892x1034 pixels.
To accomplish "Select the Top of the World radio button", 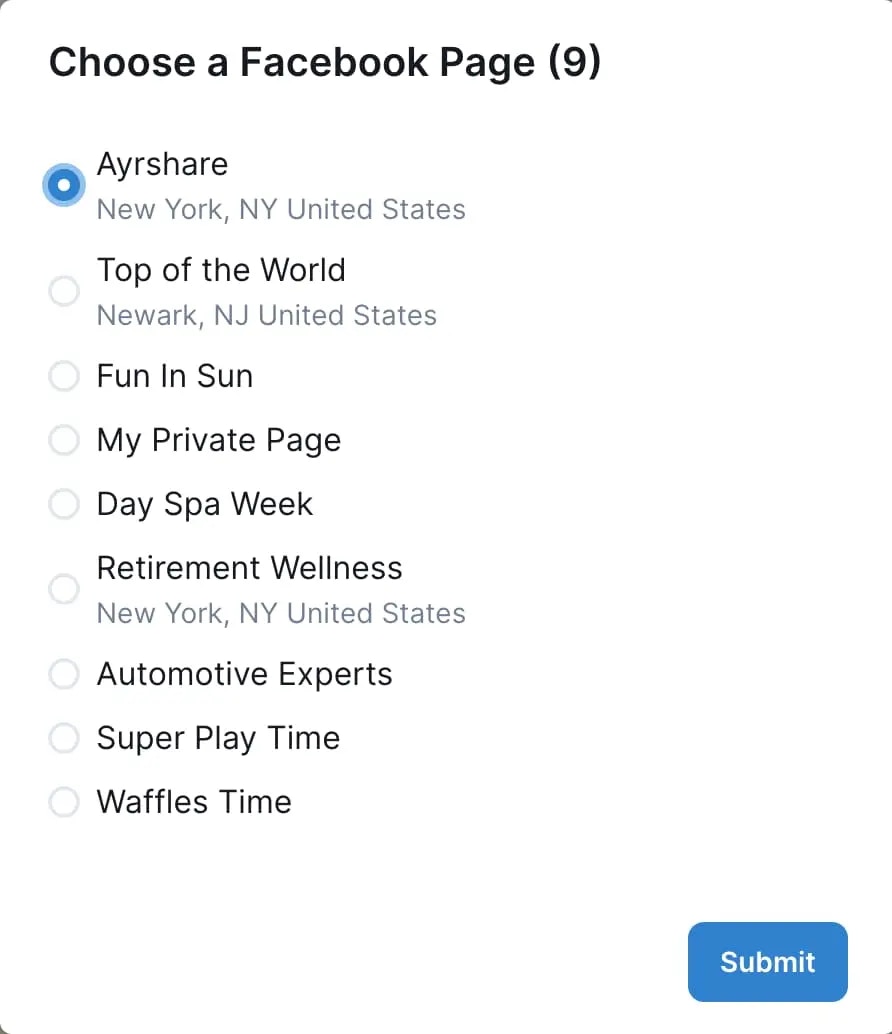I will (x=64, y=291).
